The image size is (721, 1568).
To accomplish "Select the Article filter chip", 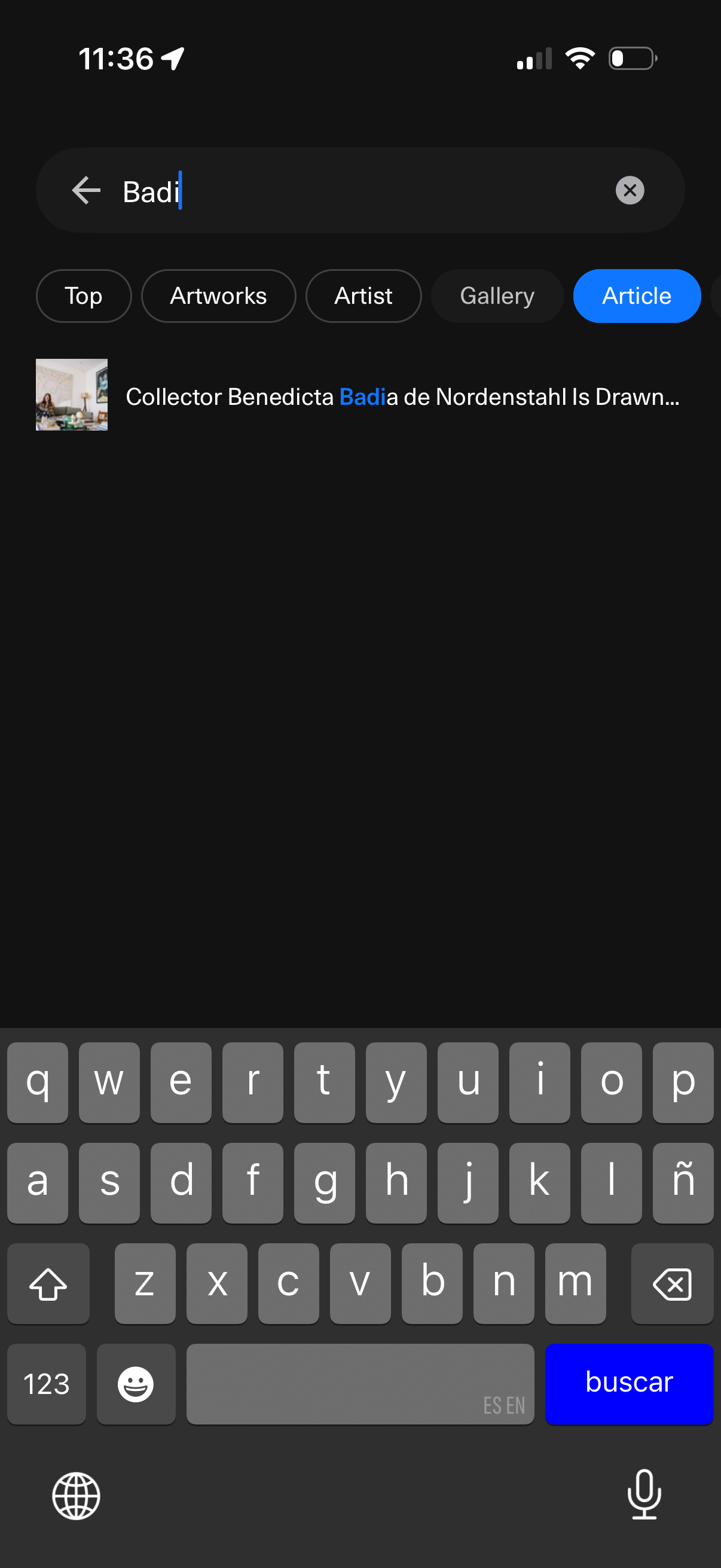I will click(637, 296).
